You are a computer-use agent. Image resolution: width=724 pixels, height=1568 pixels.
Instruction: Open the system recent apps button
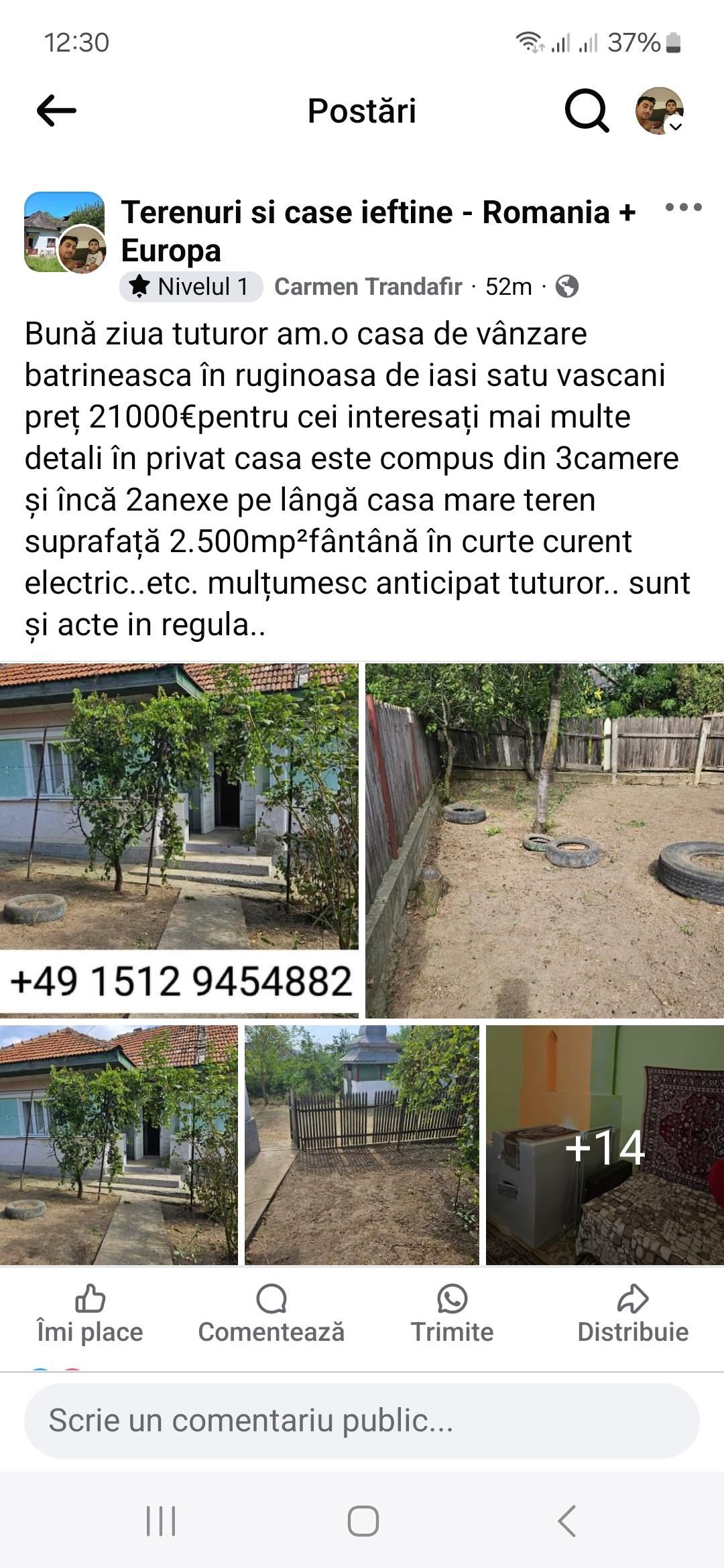[161, 1521]
